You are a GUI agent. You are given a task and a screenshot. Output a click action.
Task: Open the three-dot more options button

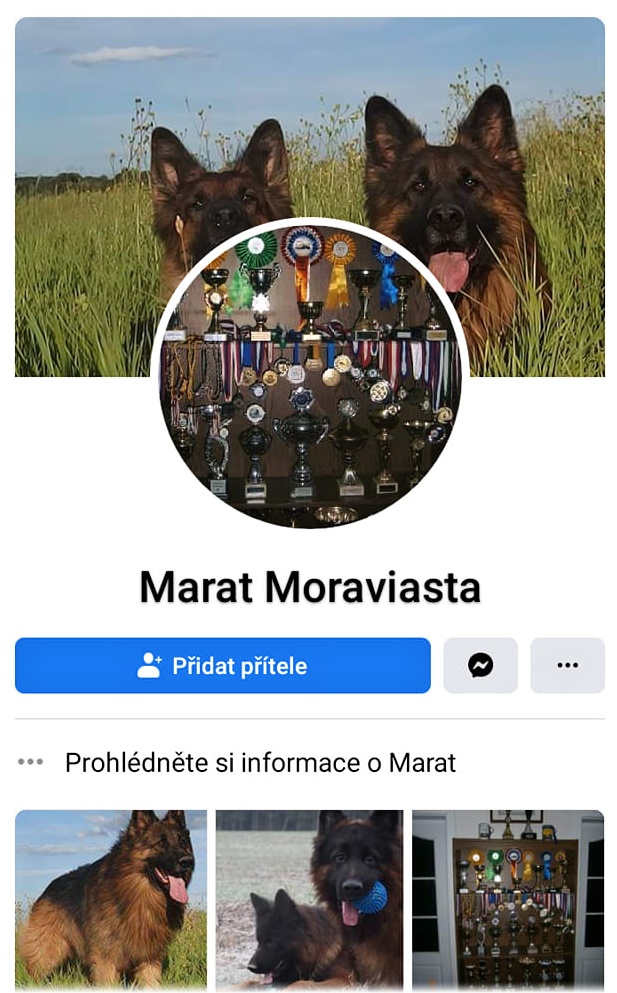pyautogui.click(x=567, y=666)
